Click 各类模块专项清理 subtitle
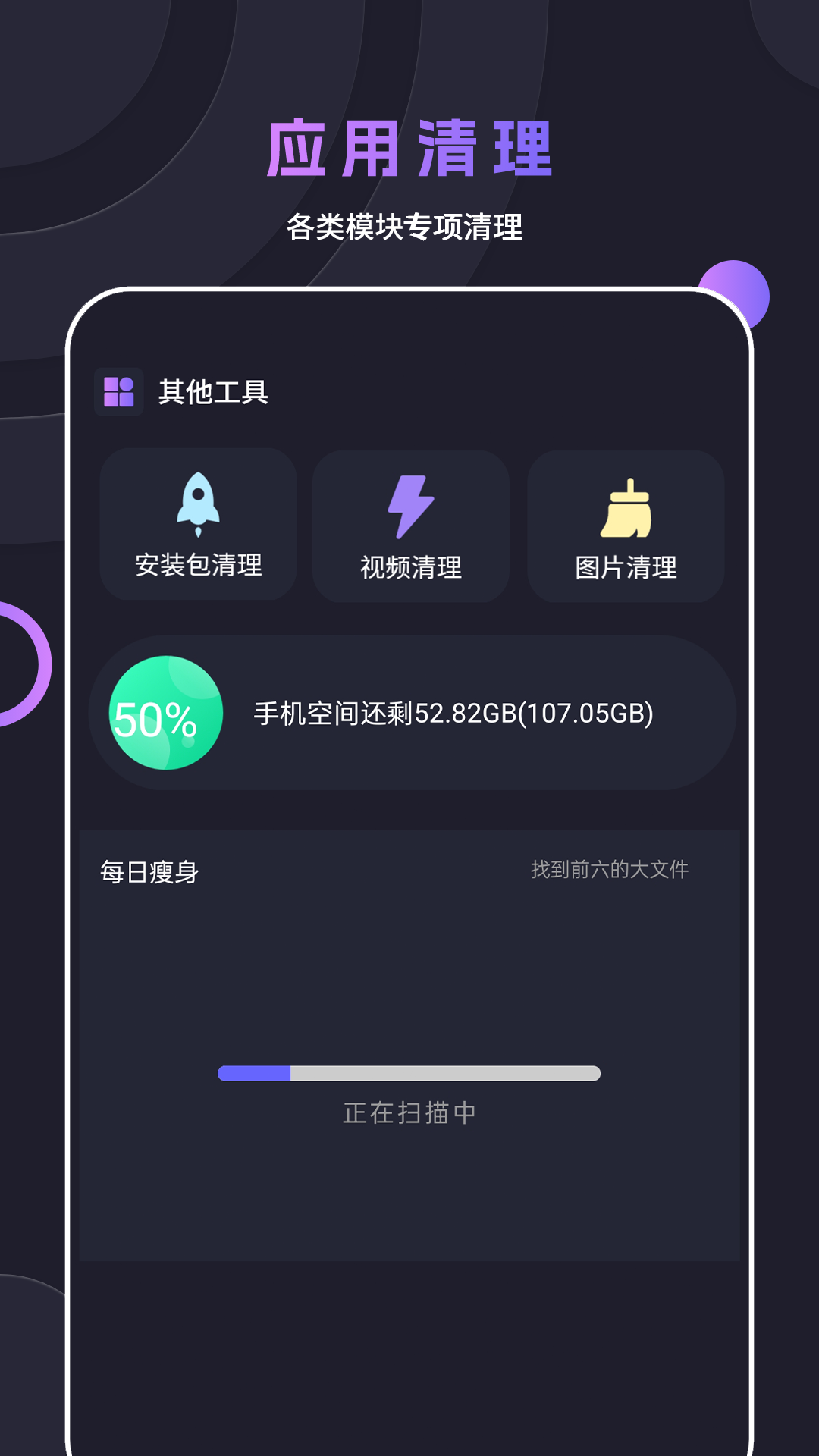 pyautogui.click(x=409, y=225)
